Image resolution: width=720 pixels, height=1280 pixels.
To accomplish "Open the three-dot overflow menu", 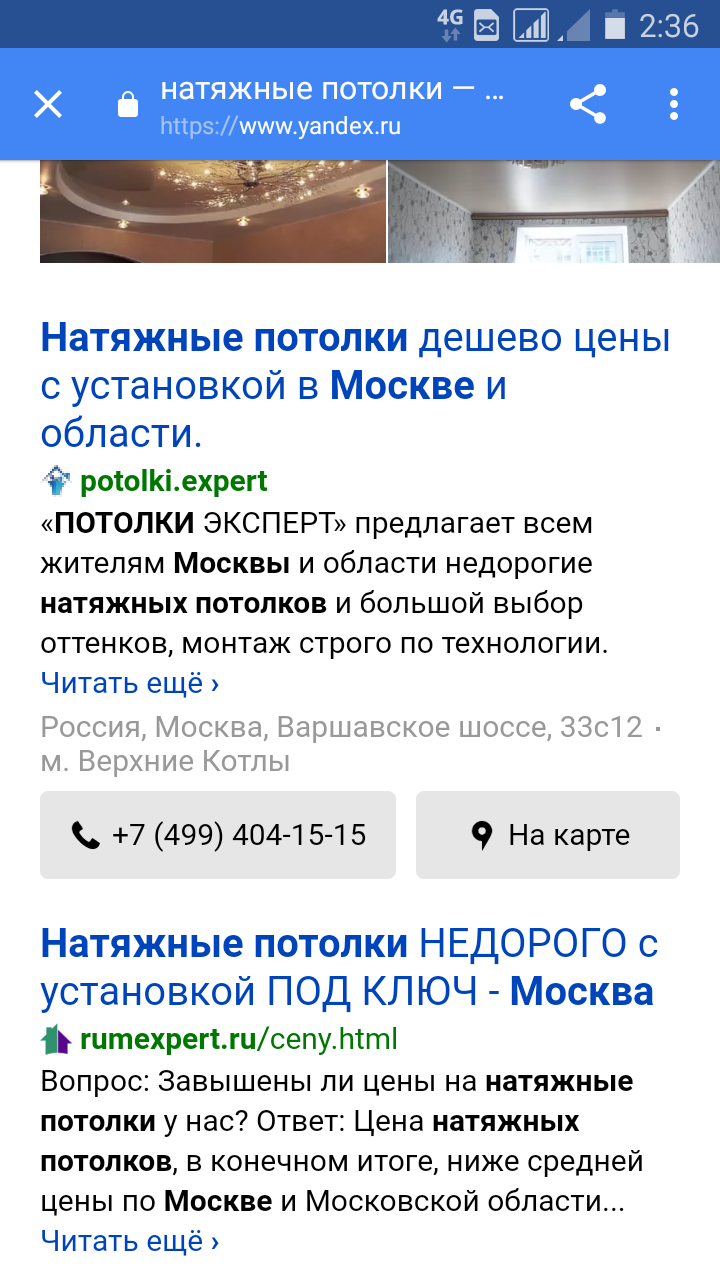I will [673, 104].
